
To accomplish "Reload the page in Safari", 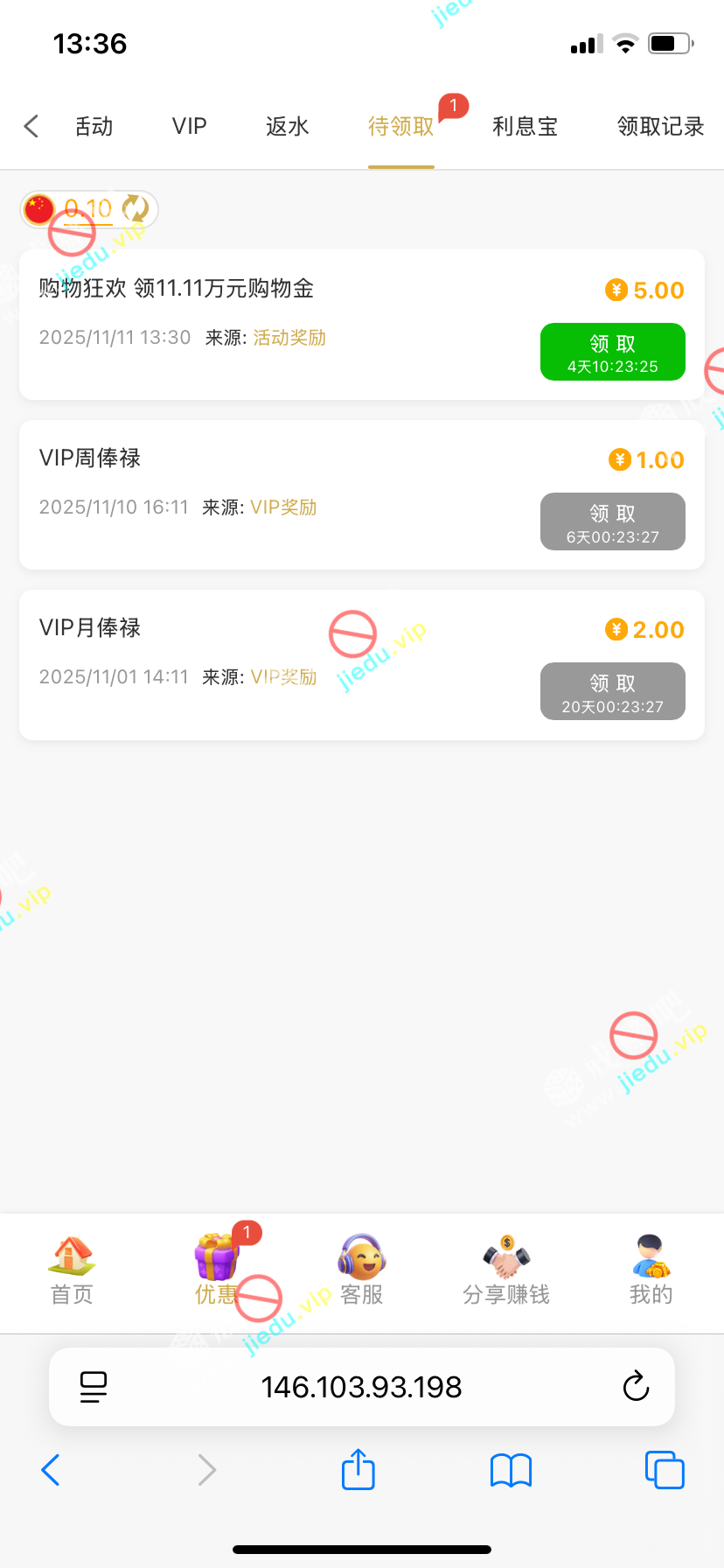I will tap(636, 1387).
